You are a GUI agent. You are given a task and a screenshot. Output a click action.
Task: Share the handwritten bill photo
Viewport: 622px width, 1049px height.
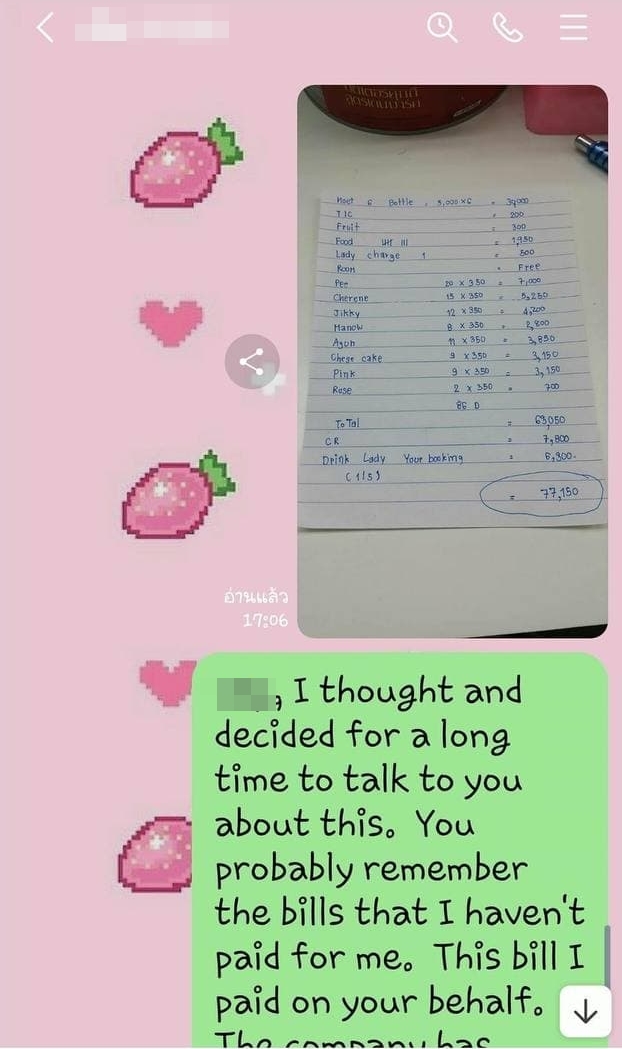(252, 362)
